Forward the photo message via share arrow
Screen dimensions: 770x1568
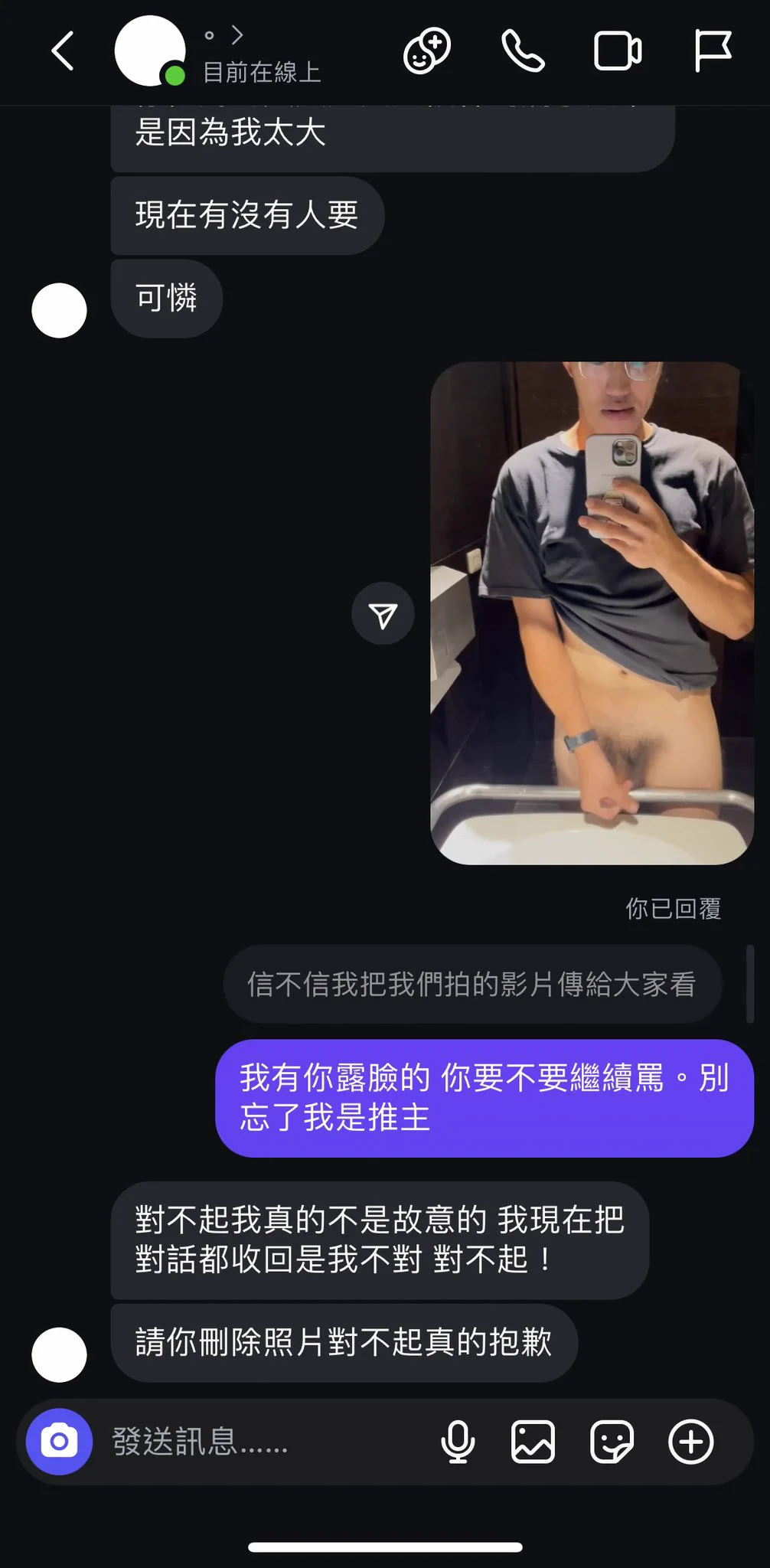[x=383, y=614]
